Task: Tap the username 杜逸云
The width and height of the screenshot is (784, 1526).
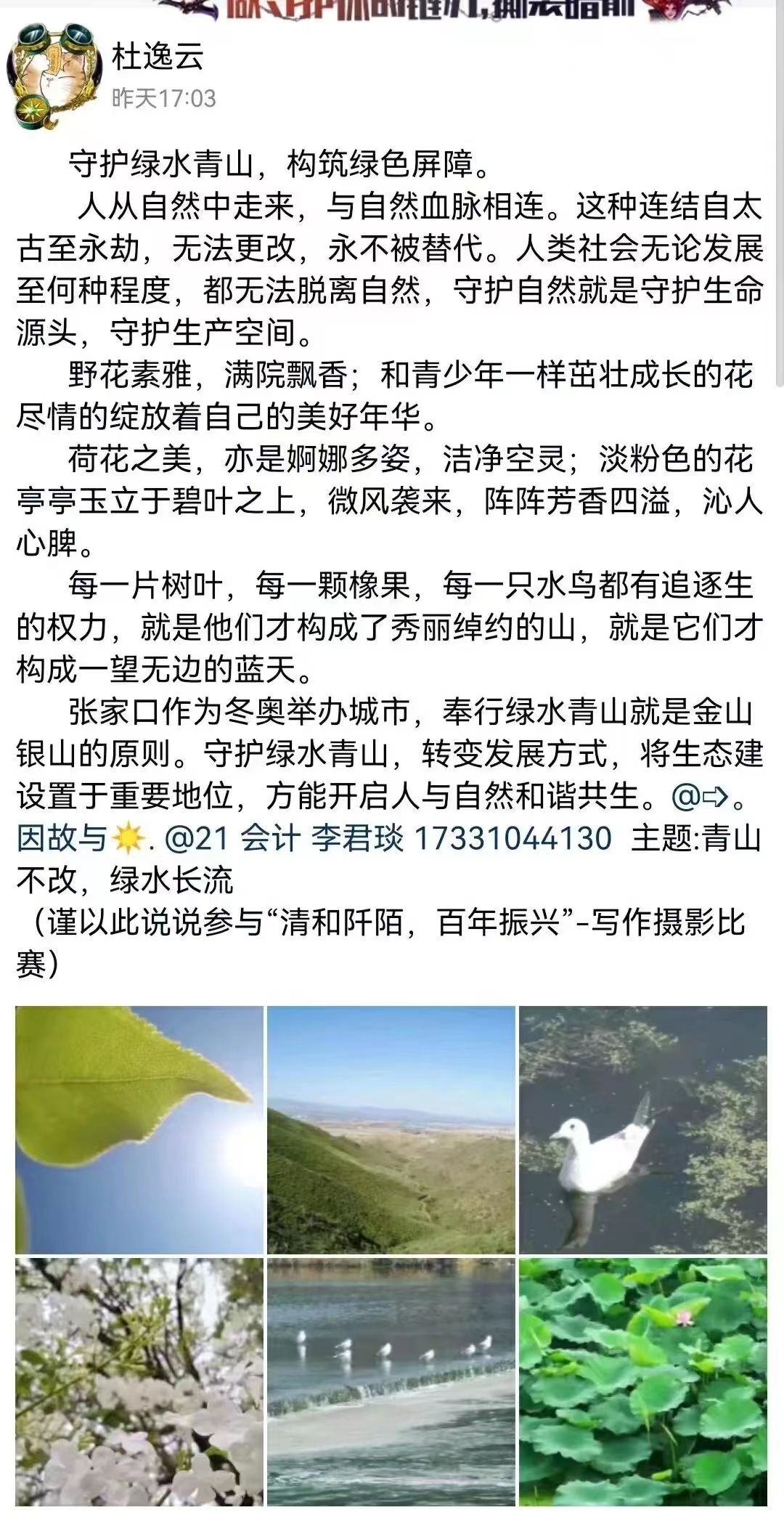Action: 158,57
